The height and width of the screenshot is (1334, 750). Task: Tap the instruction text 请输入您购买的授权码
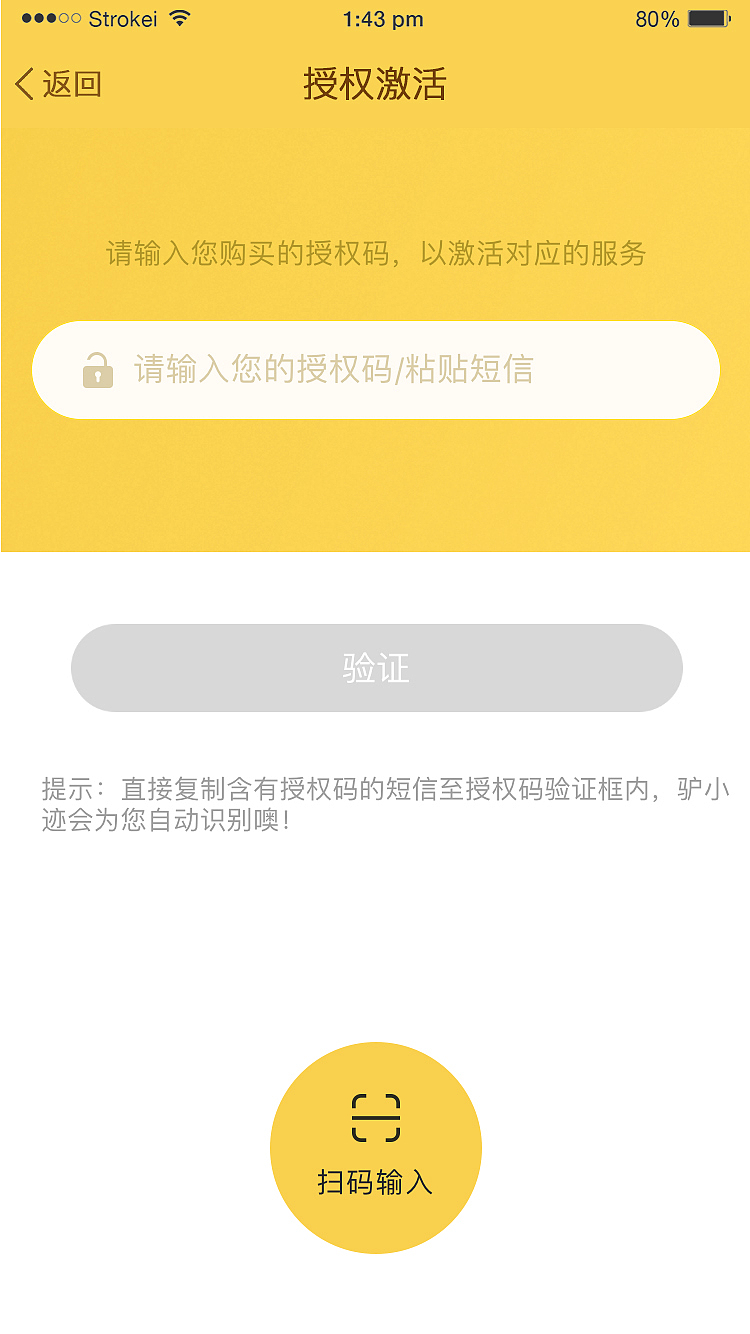375,255
